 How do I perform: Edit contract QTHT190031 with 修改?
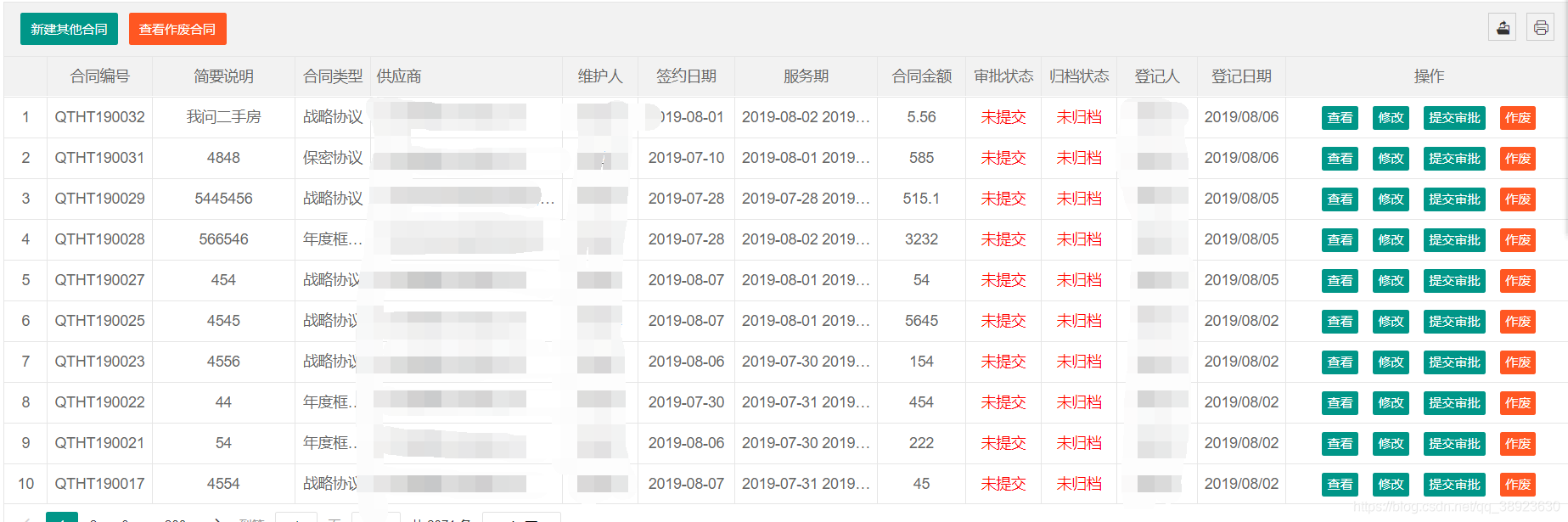point(1391,159)
